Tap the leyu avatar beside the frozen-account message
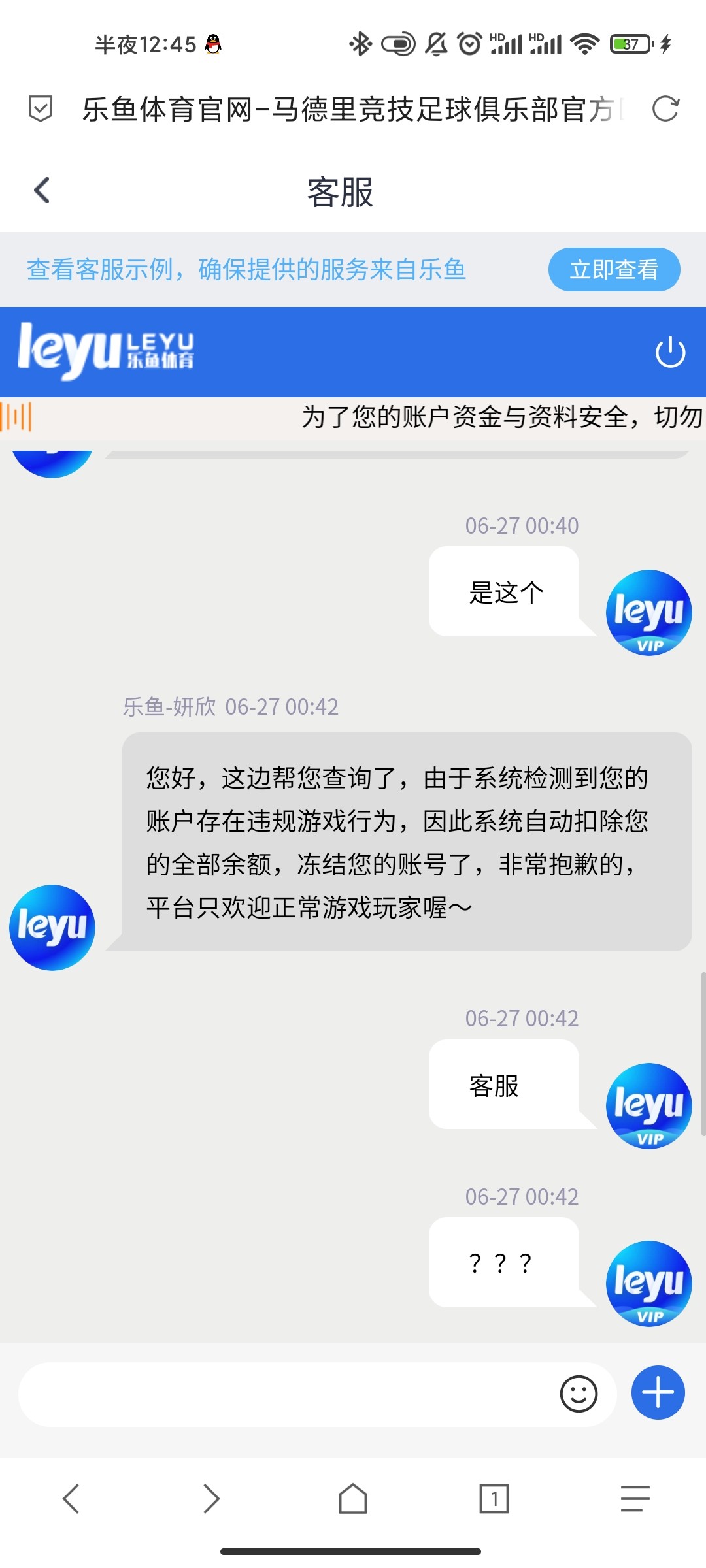Image resolution: width=706 pixels, height=1568 pixels. (52, 927)
